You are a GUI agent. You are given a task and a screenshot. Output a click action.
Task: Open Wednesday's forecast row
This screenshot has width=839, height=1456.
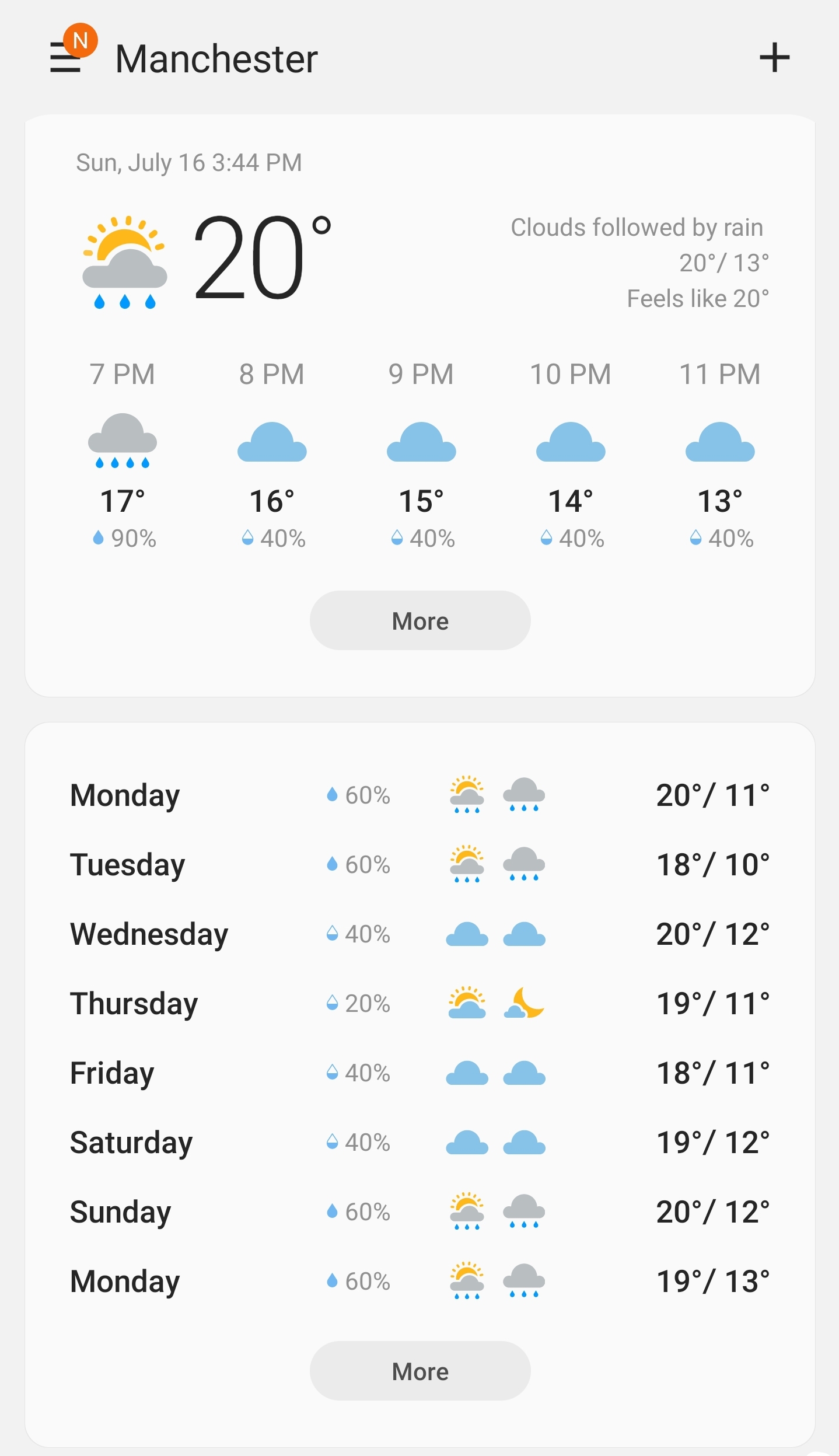[419, 934]
